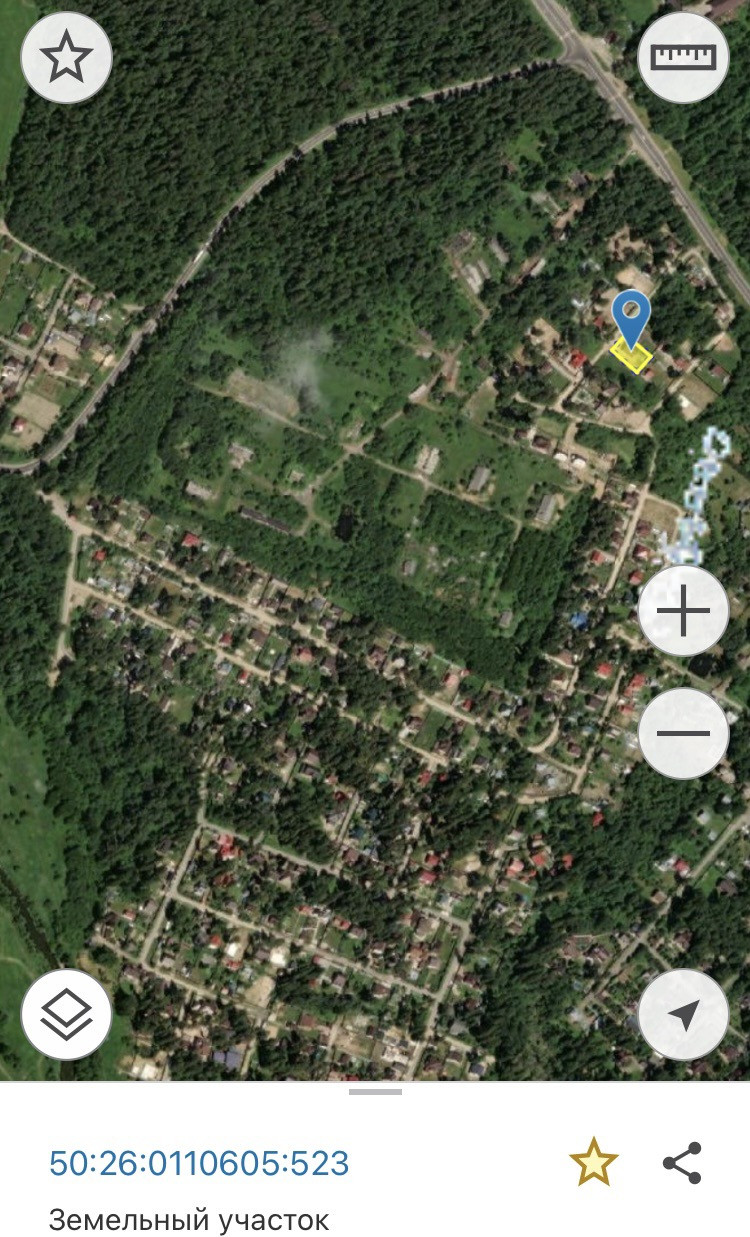Toggle the gold star to unfavorite parcel
Viewport: 750px width, 1237px height.
[594, 1163]
